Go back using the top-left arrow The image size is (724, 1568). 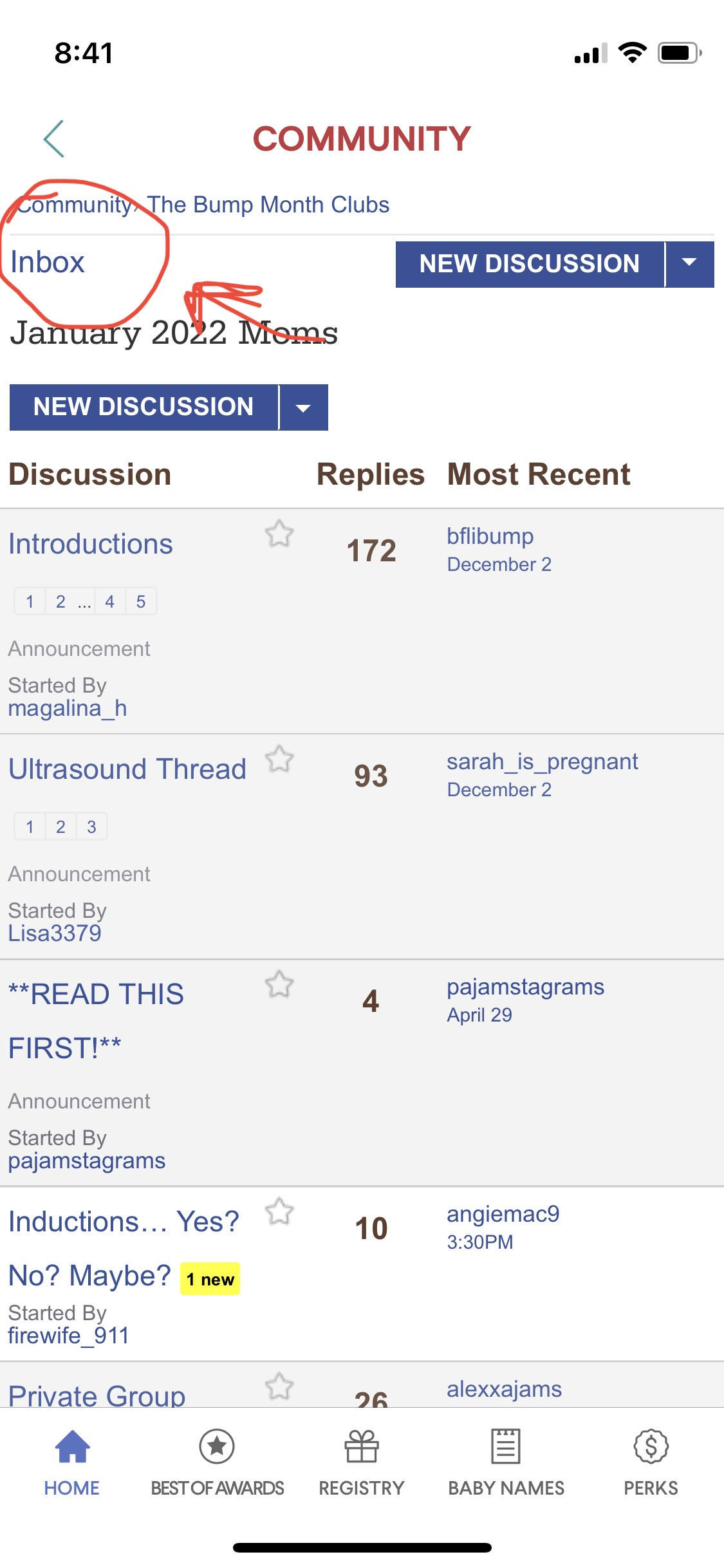point(54,138)
